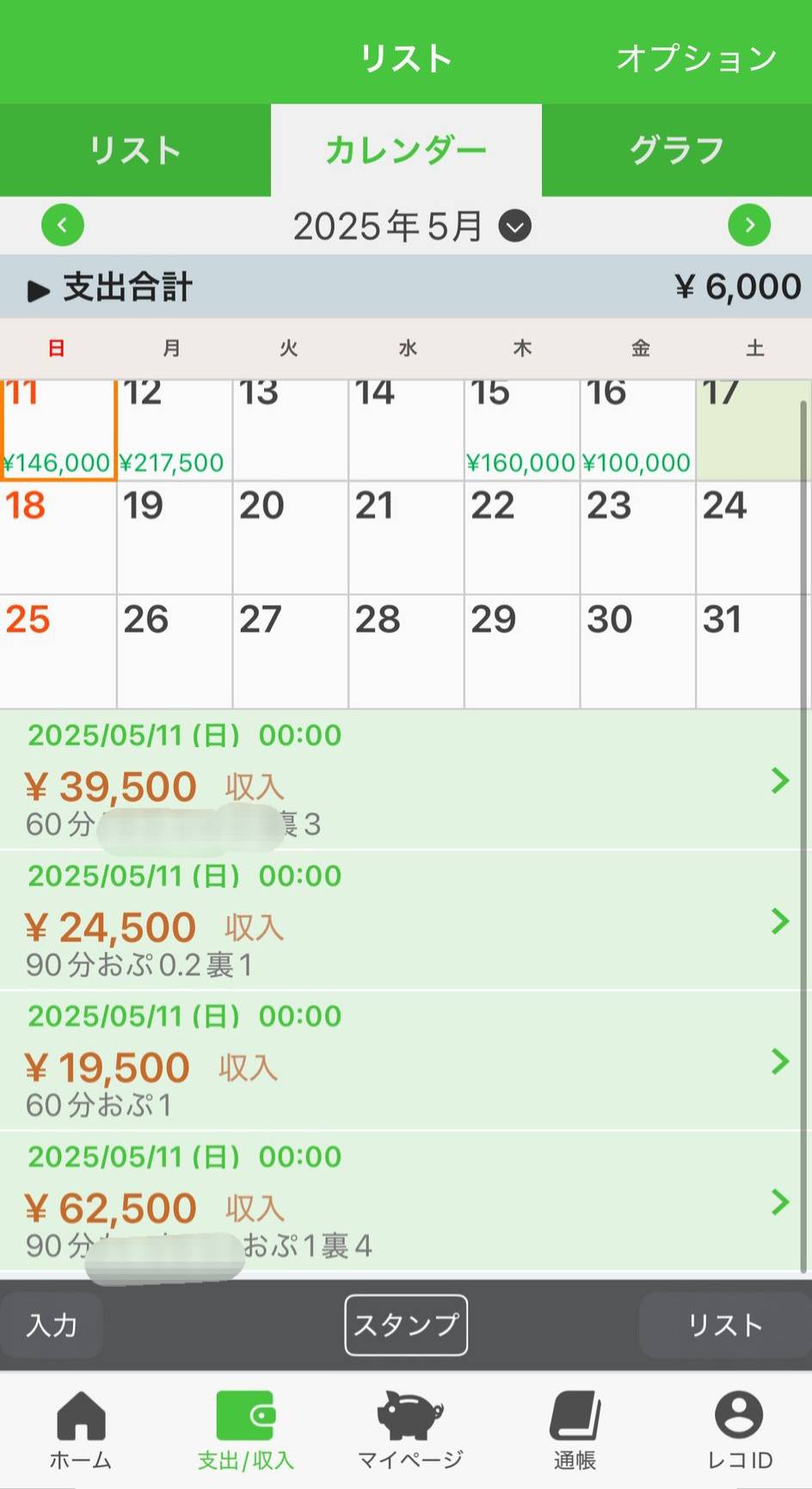The width and height of the screenshot is (812, 1489).
Task: Tap the 入力 button
Action: [52, 1325]
